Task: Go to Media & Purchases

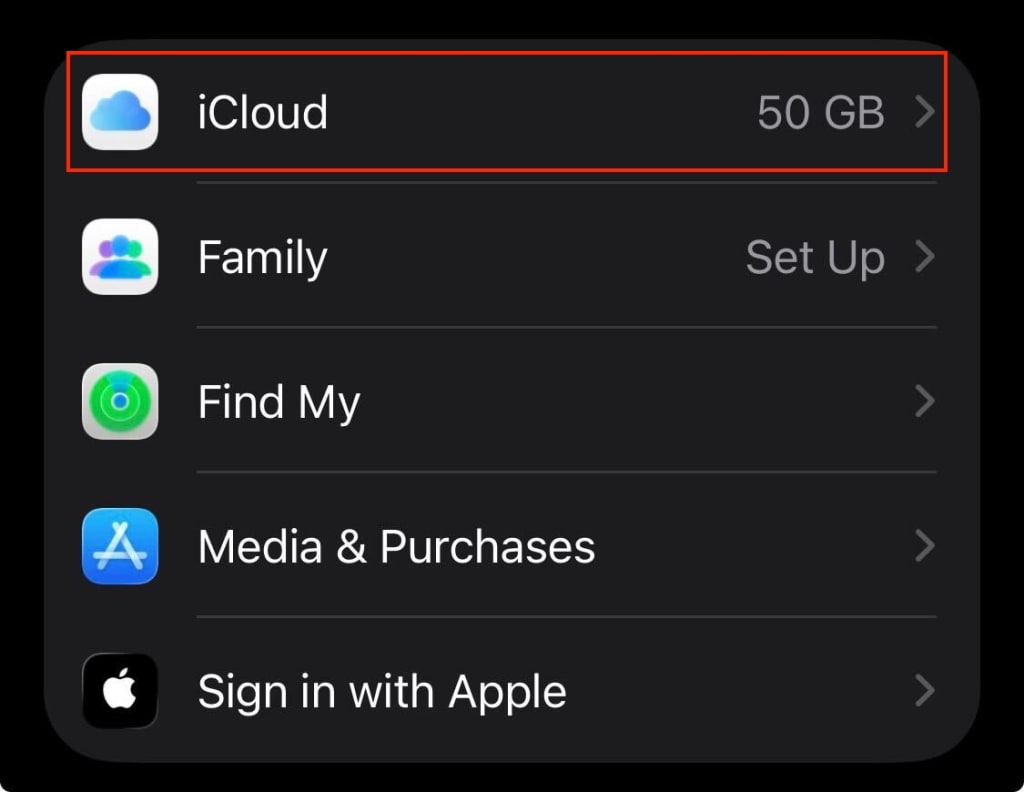Action: (x=507, y=547)
